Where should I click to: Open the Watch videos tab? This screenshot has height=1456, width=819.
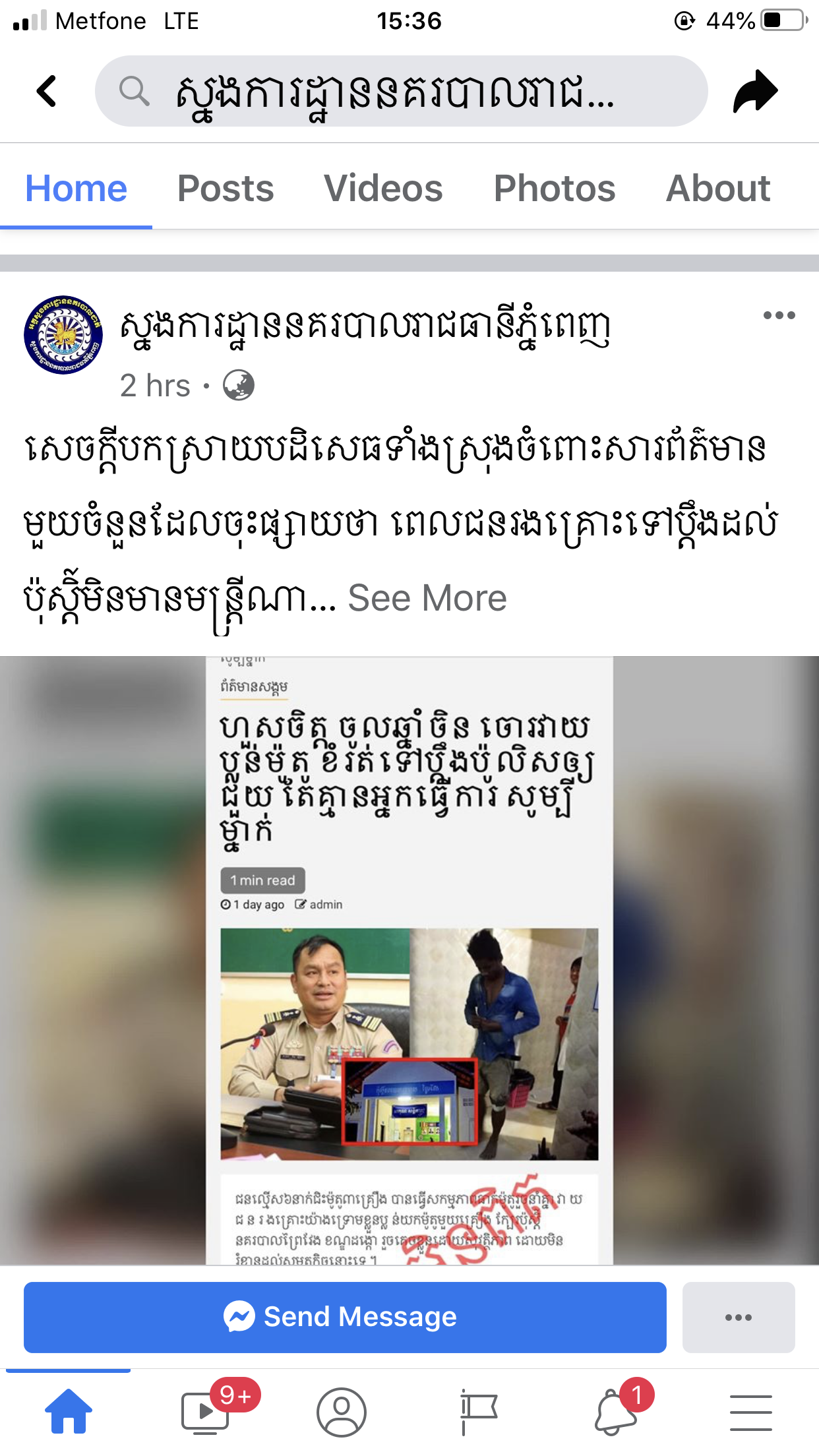pos(206,1411)
